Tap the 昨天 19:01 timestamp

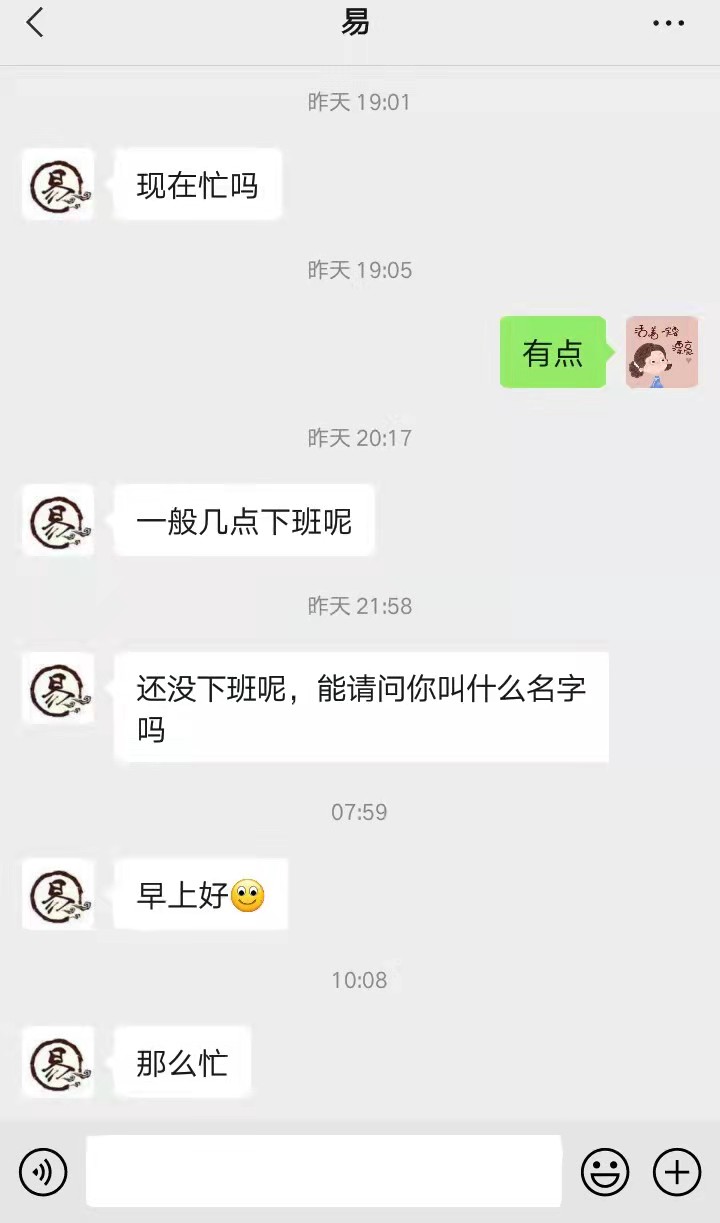pyautogui.click(x=360, y=101)
